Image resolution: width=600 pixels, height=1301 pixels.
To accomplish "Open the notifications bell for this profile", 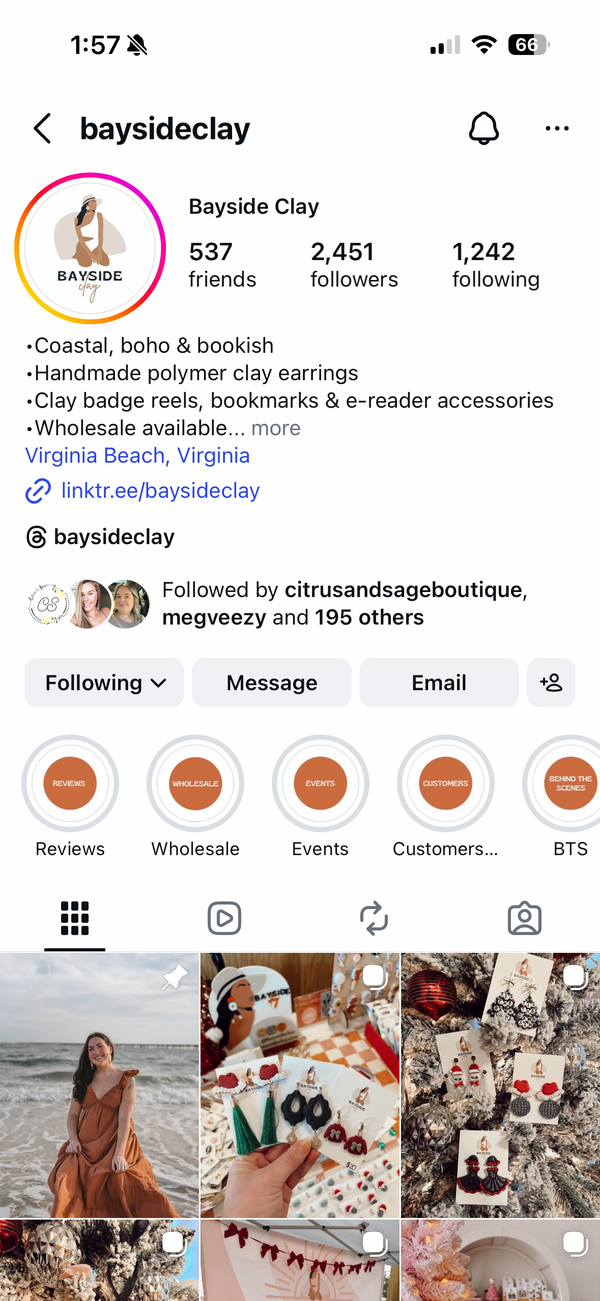I will (484, 128).
